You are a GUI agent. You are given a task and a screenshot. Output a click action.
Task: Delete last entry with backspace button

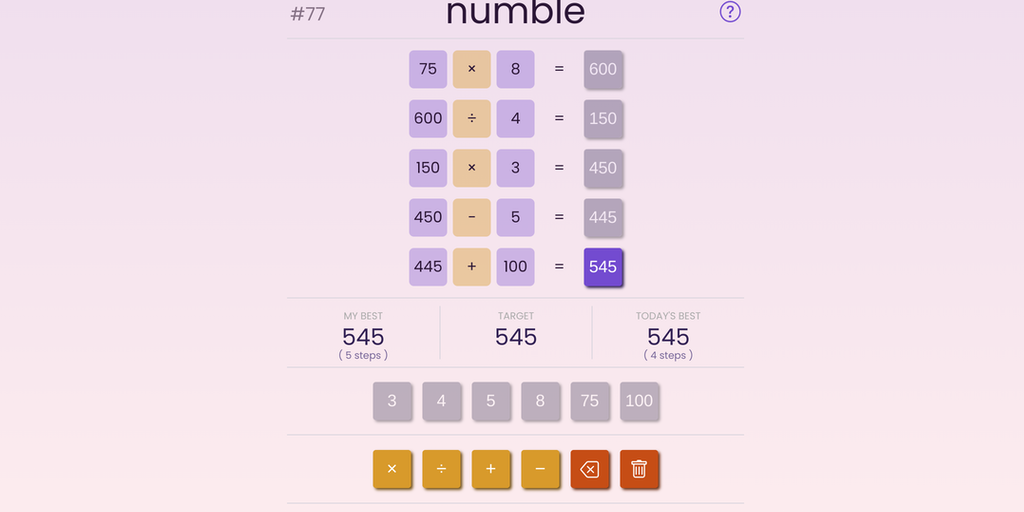(x=590, y=469)
